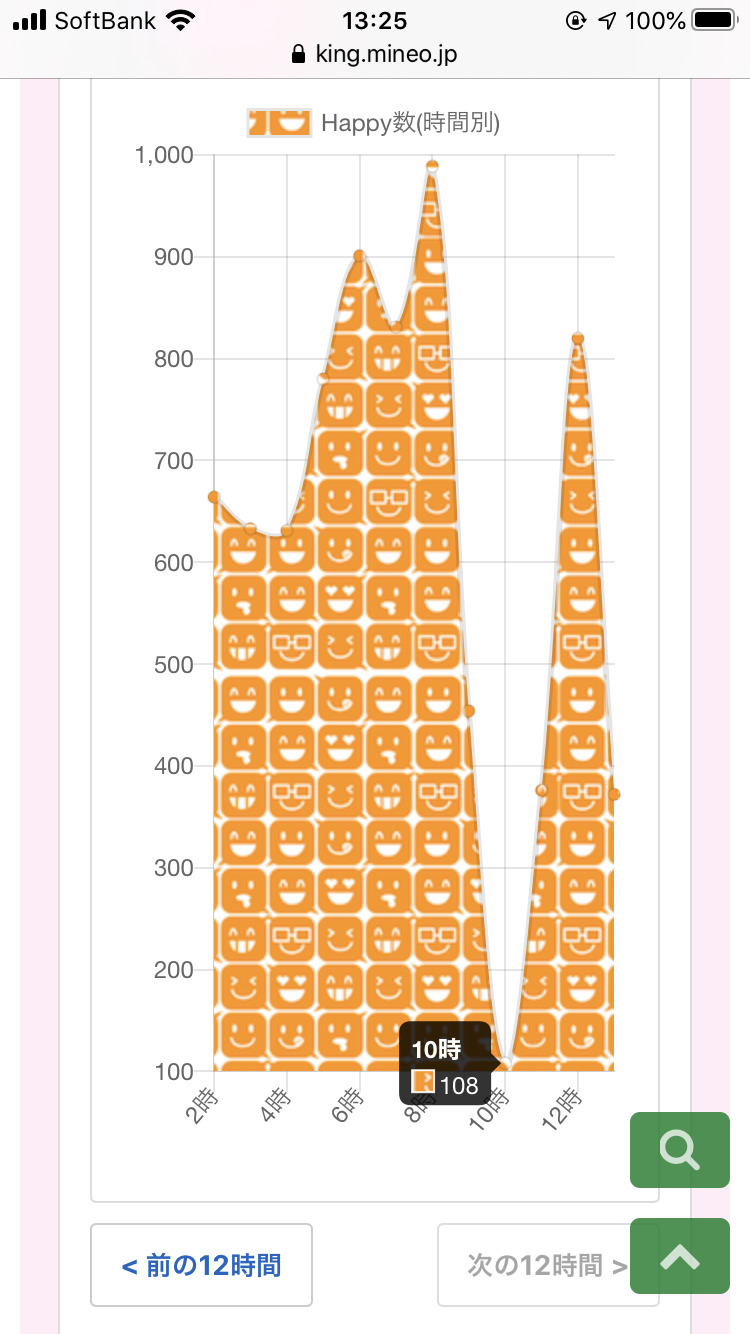
Task: Toggle the Happy数(時間別) chart legend
Action: (374, 122)
